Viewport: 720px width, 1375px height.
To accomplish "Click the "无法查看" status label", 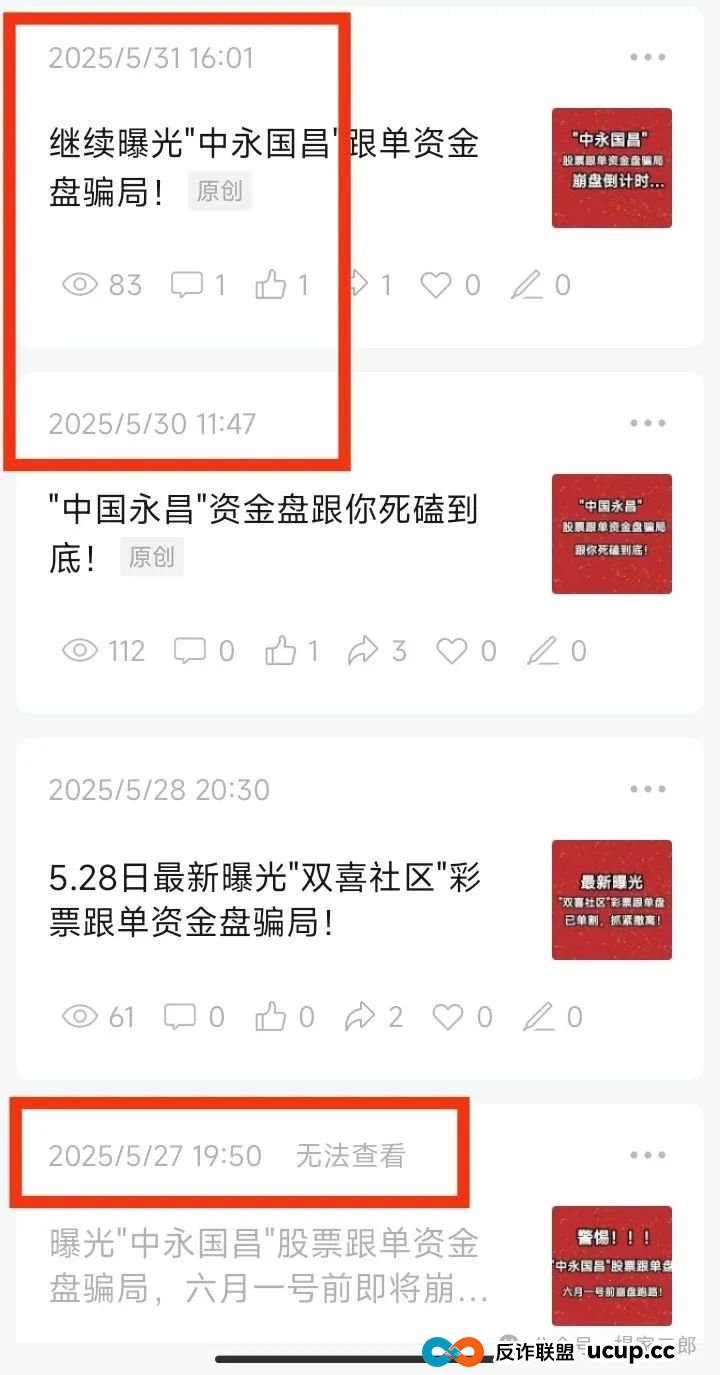I will click(352, 1154).
